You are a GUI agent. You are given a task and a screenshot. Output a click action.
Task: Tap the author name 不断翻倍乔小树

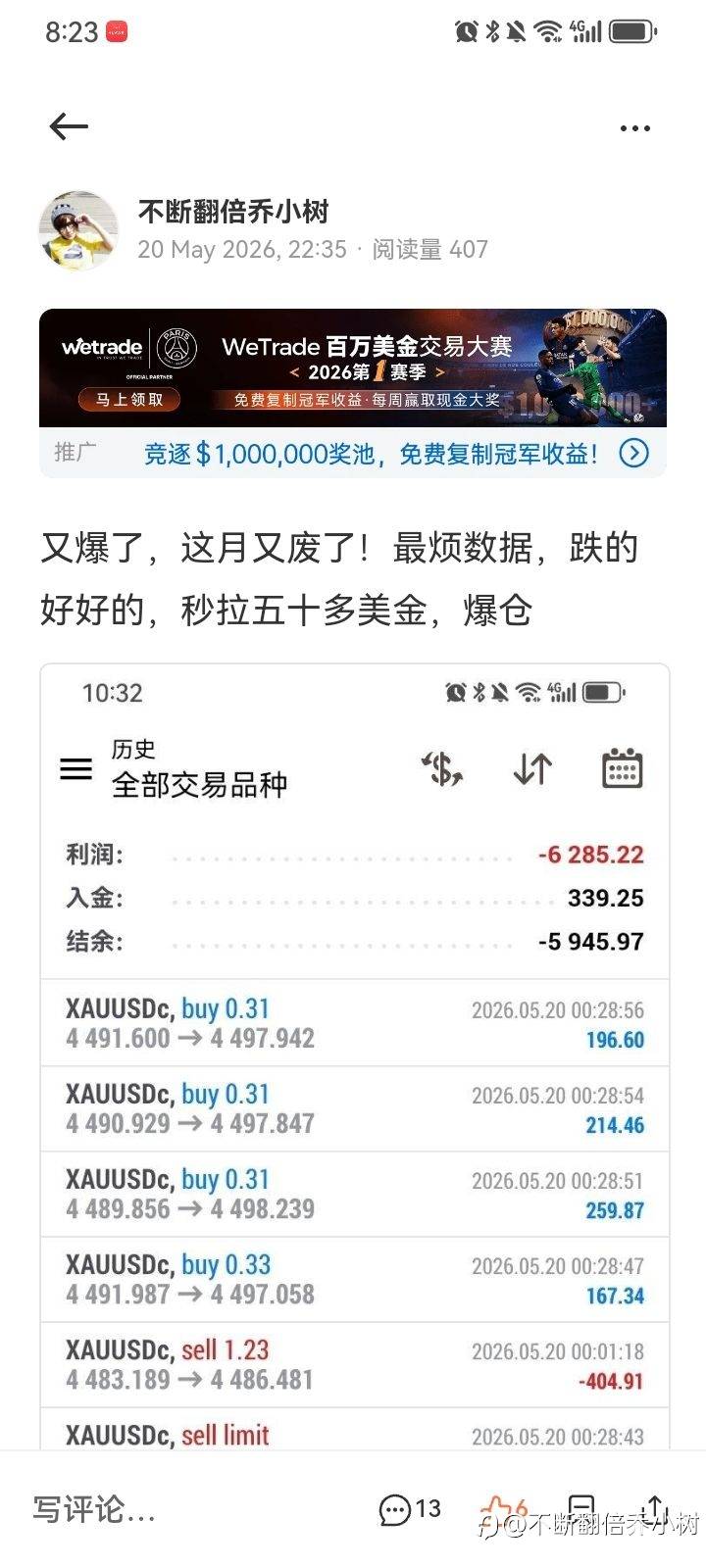[x=233, y=211]
